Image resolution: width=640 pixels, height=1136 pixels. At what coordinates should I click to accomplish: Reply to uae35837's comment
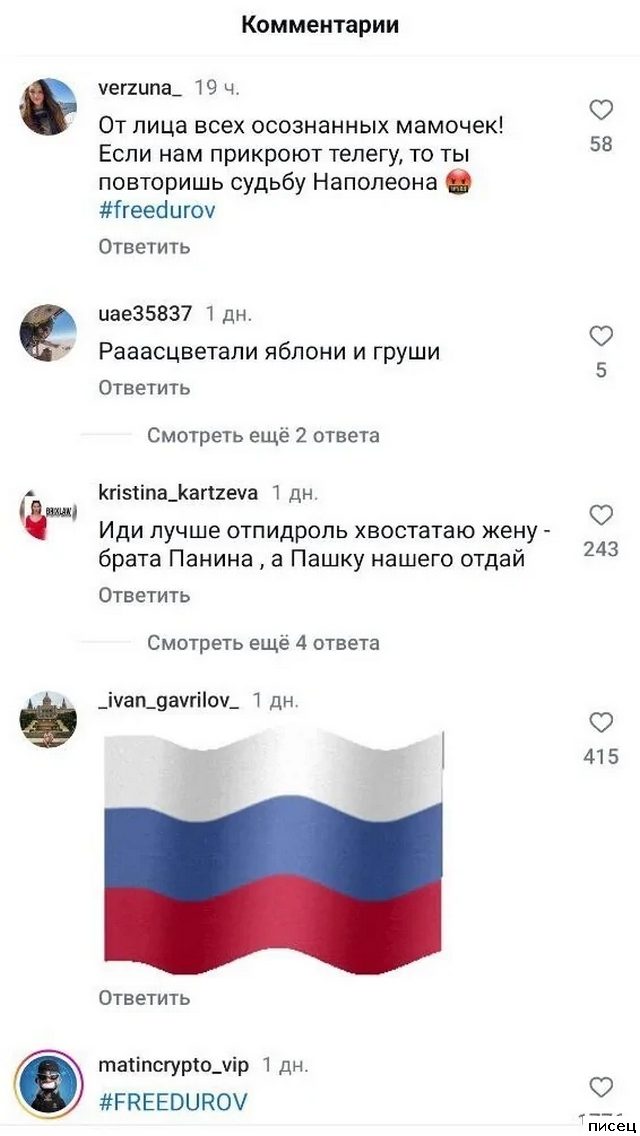[x=144, y=388]
